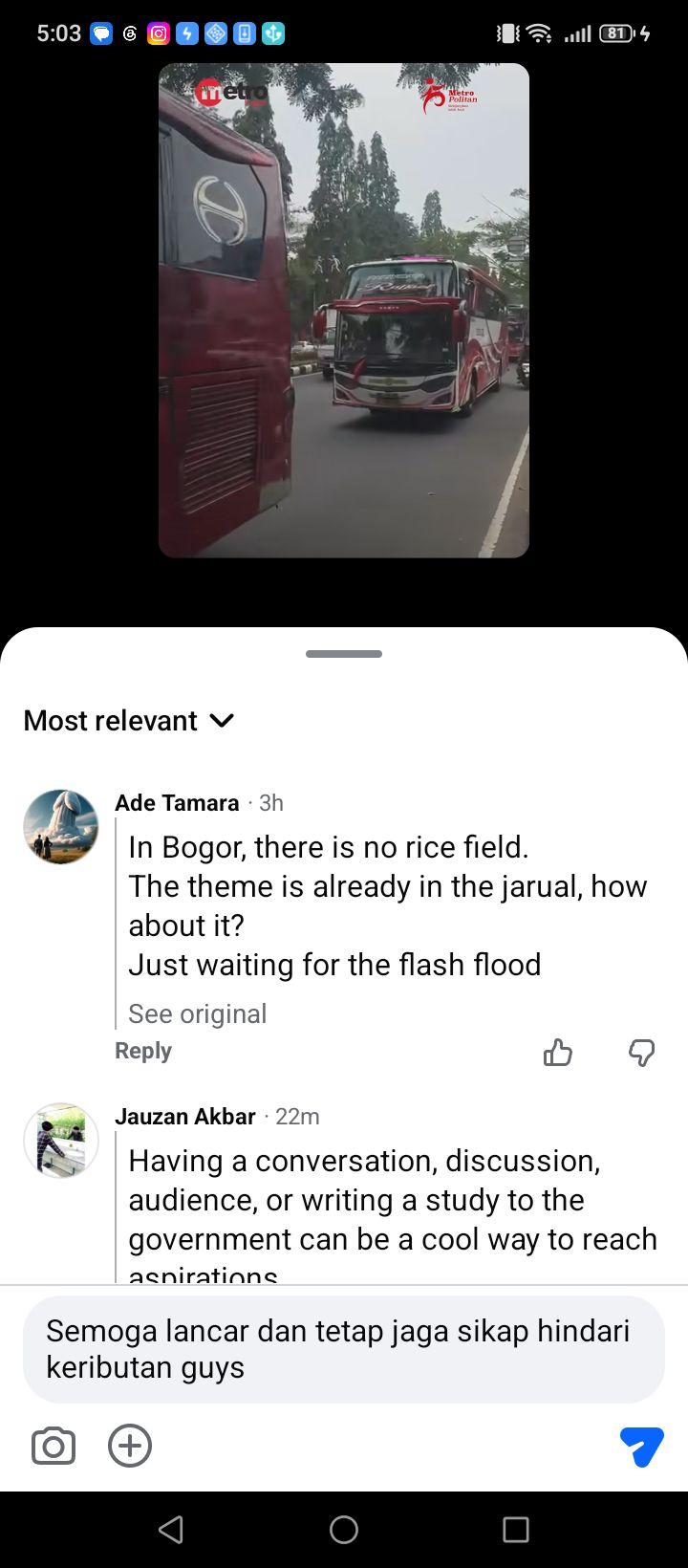Like Ade Tamara's comment
Image resolution: width=688 pixels, height=1568 pixels.
(x=558, y=1053)
